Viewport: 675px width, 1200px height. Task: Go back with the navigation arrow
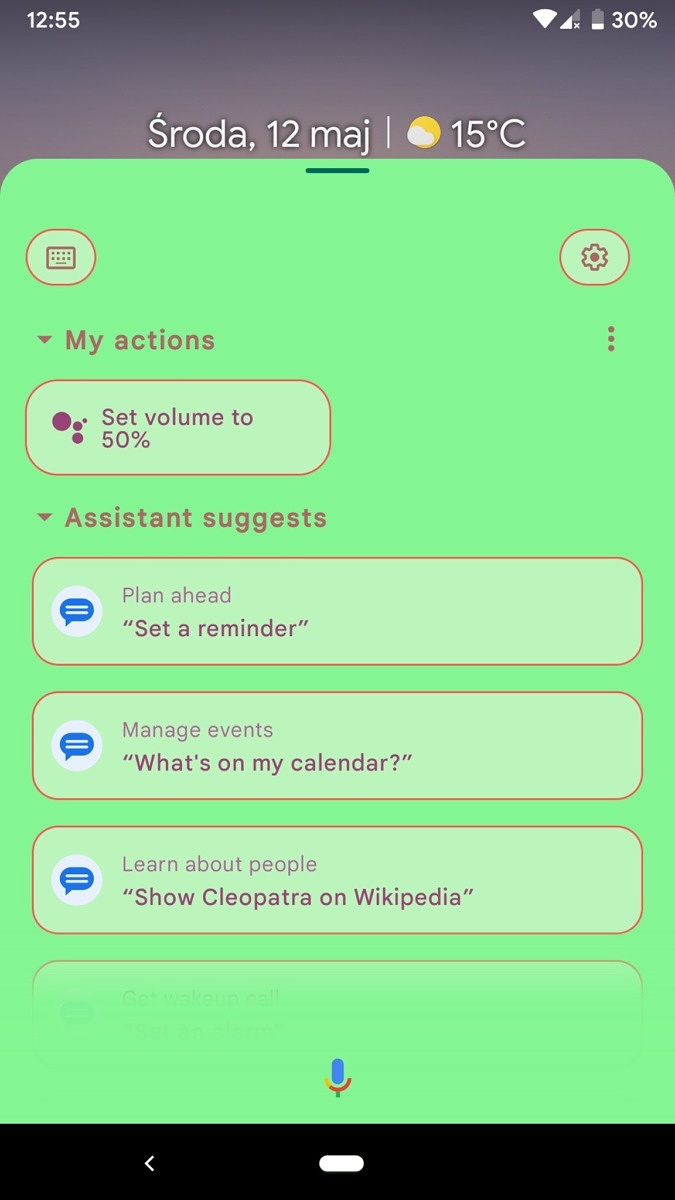pos(150,1163)
